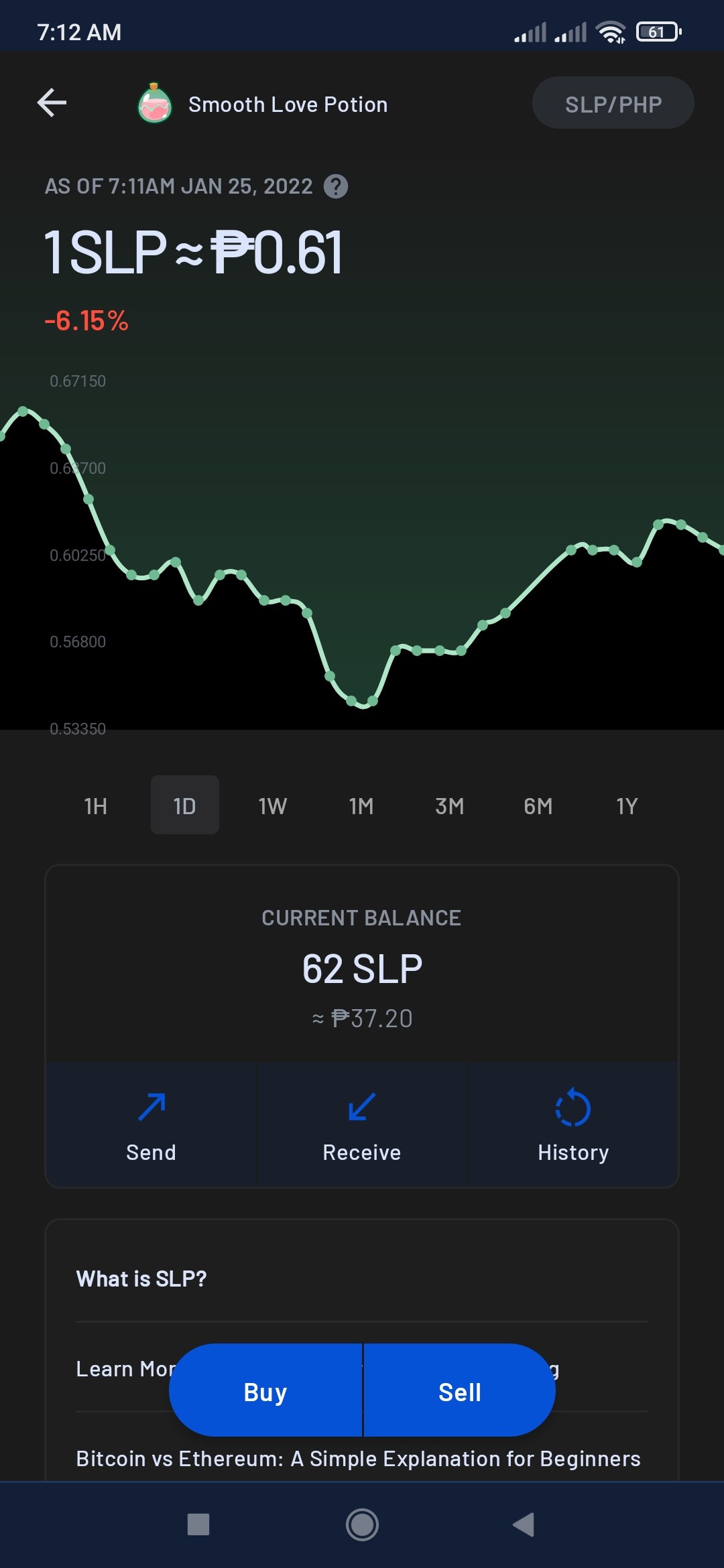Tap the blue Sell button
This screenshot has height=1568, width=724.
coord(460,1391)
